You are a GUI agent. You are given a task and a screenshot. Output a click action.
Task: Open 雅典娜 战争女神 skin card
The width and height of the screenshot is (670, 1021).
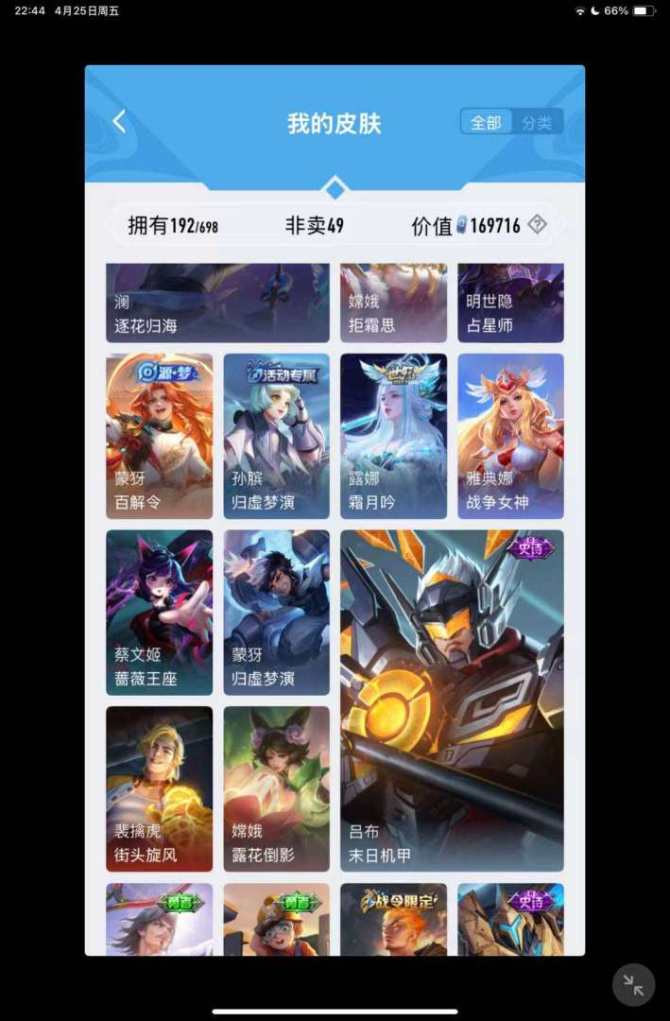(x=510, y=435)
